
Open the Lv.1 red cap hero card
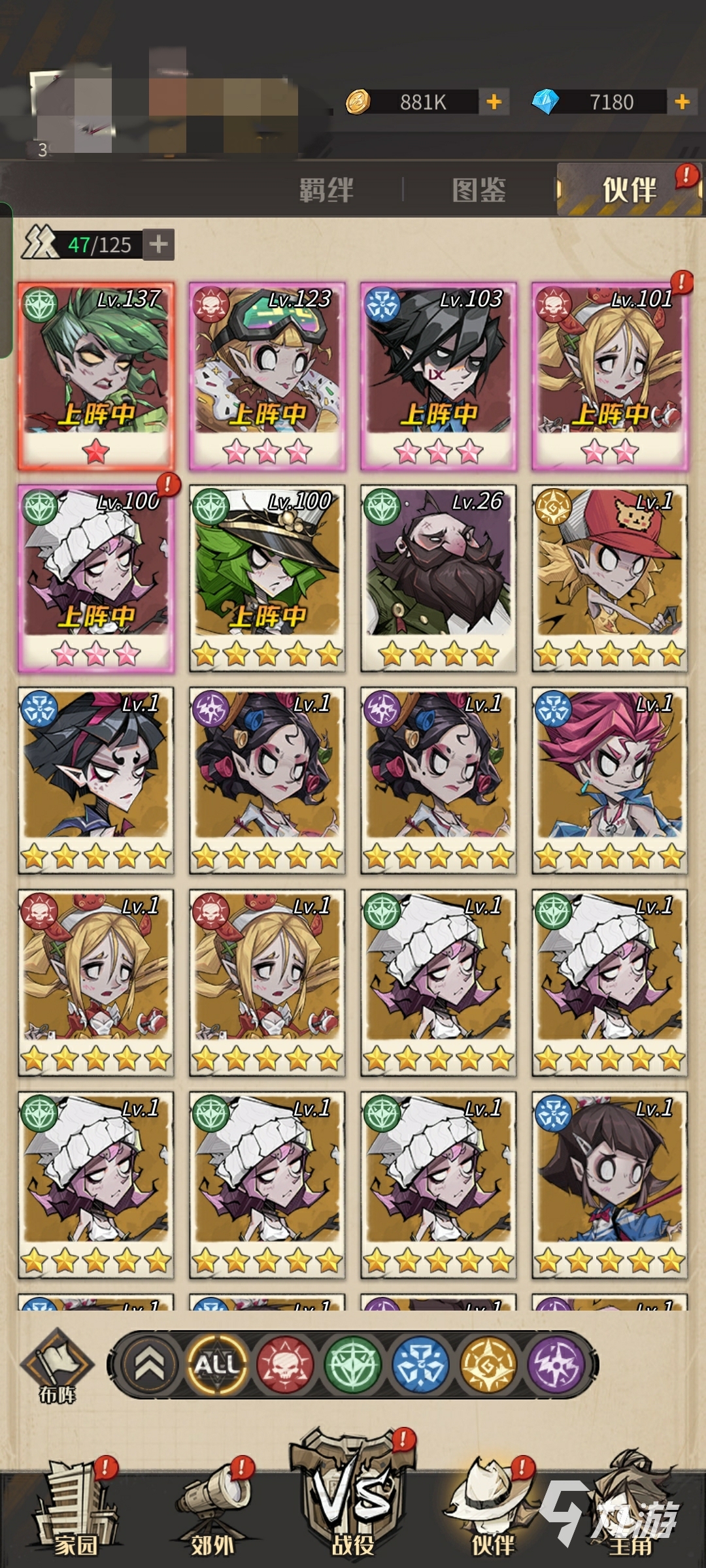coord(609,578)
